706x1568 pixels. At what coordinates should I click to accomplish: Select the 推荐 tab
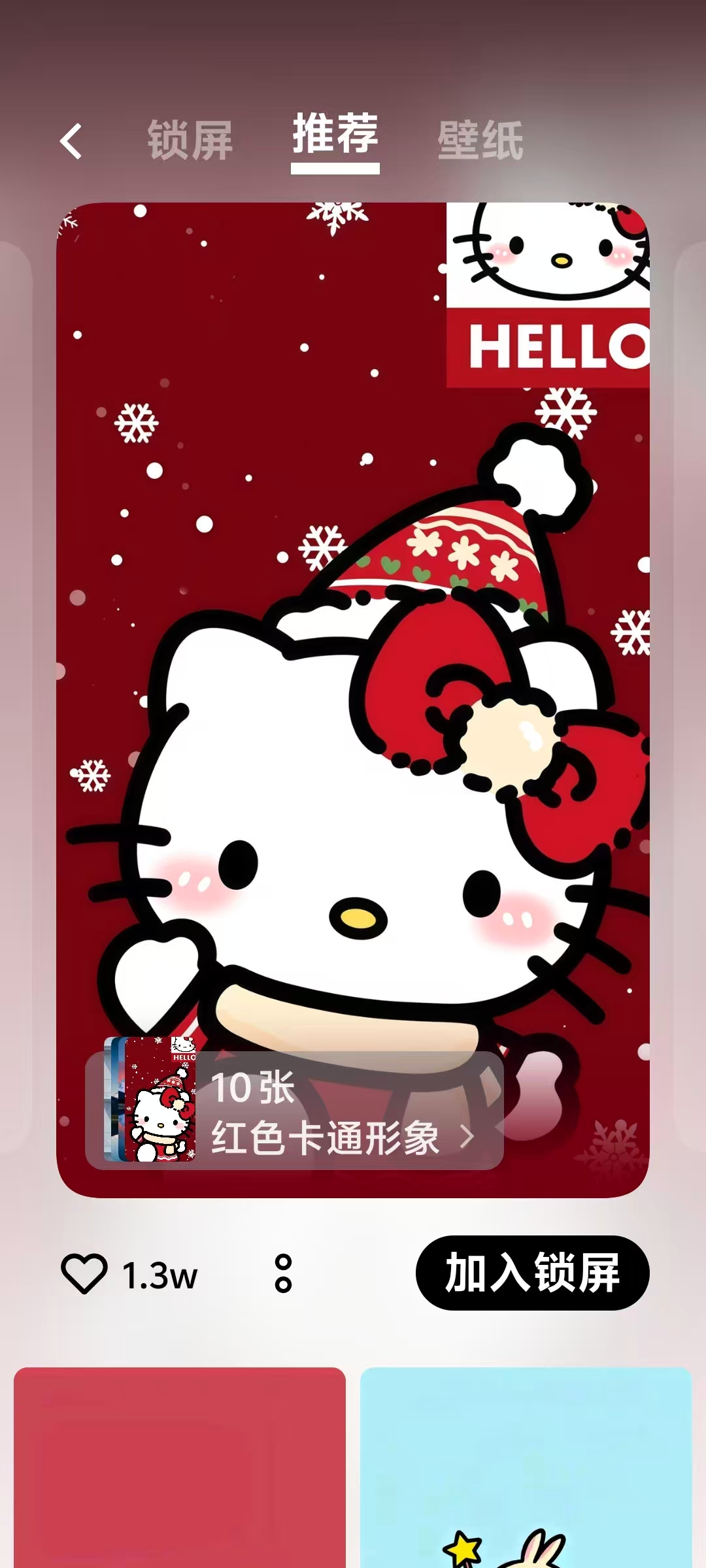point(335,134)
